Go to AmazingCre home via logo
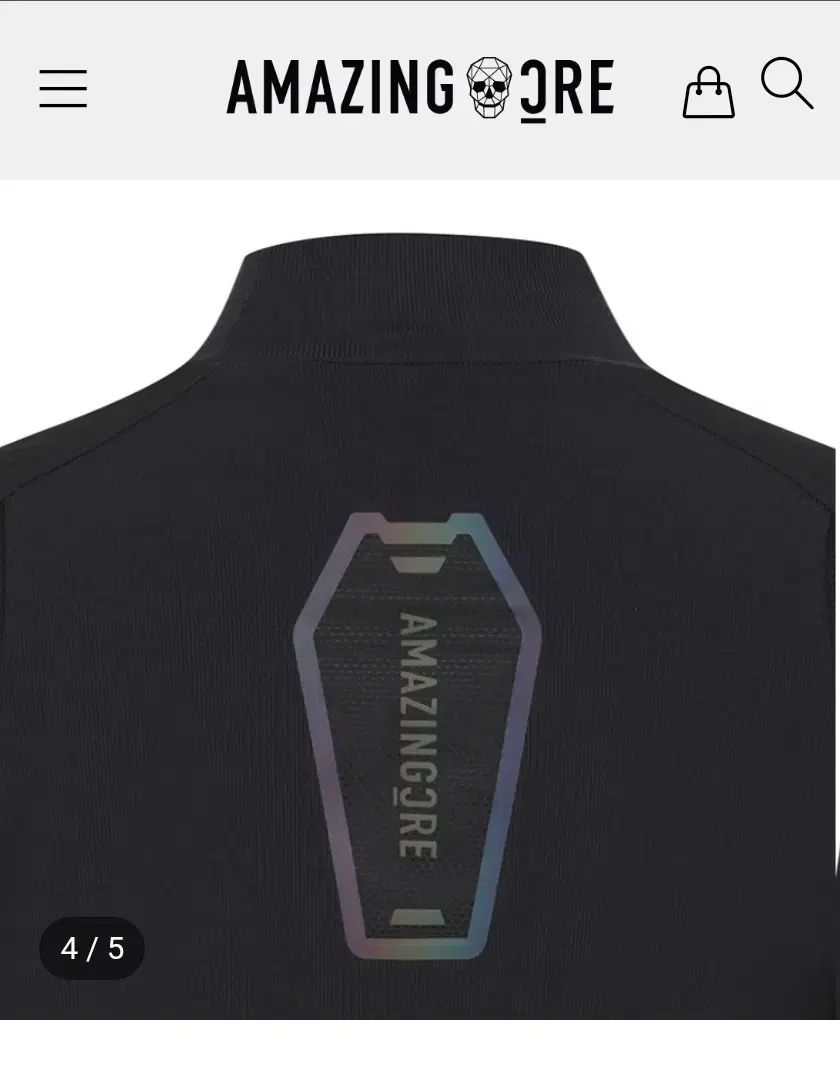 (x=420, y=89)
